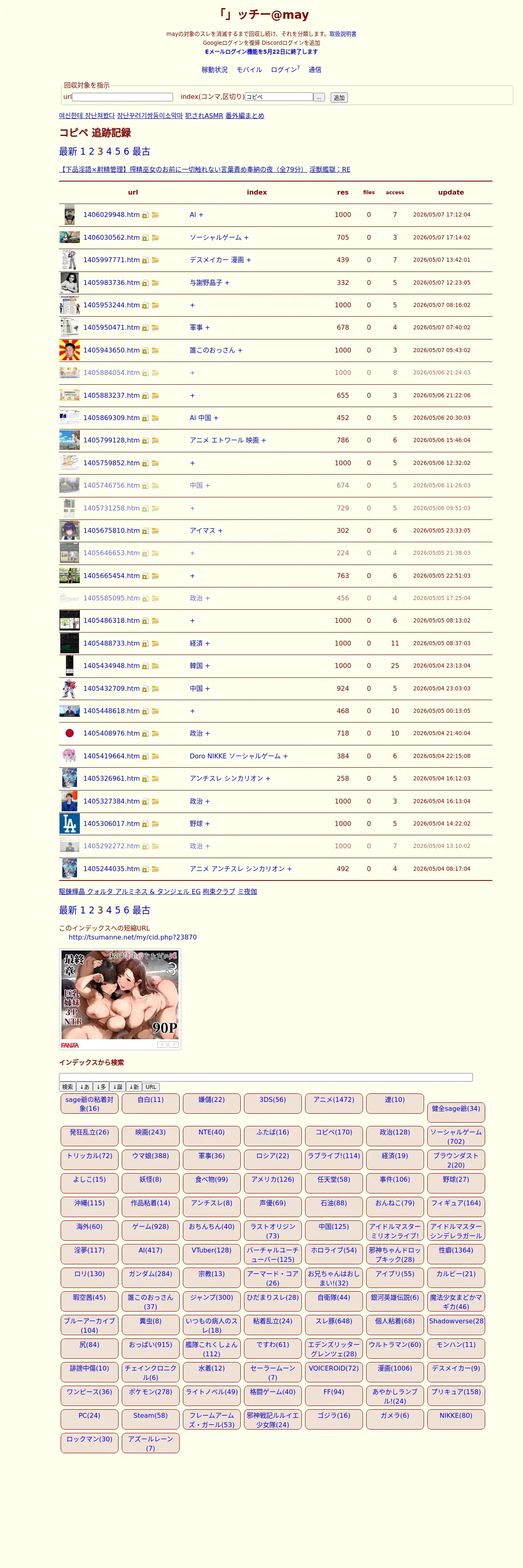Sort by ↓新 button
The height and width of the screenshot is (1568, 523).
(x=134, y=1087)
